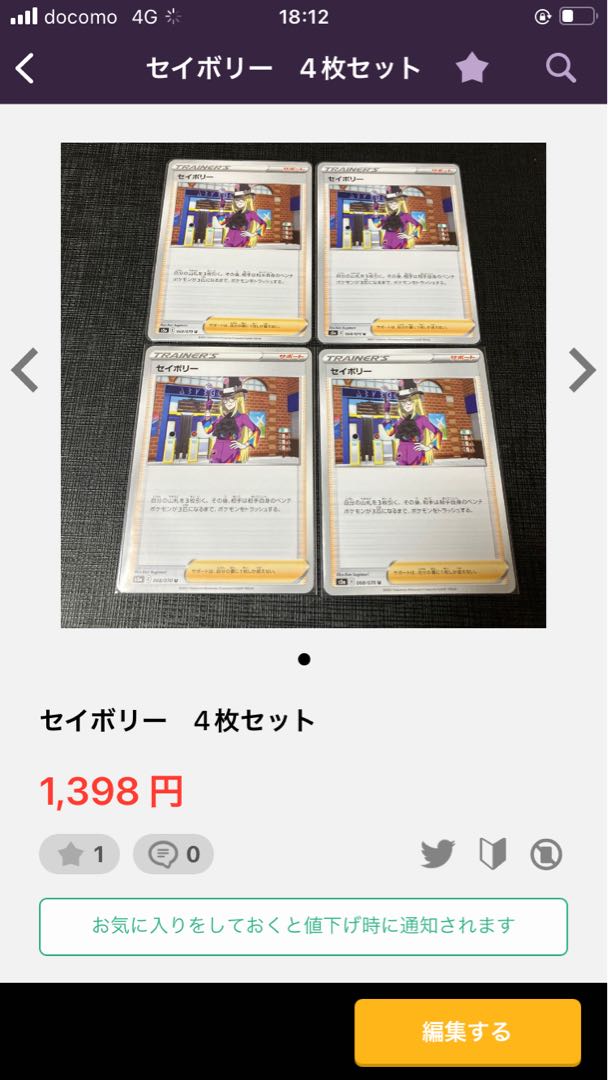Open the comments chip showing 0
608x1080 pixels.
coord(173,854)
